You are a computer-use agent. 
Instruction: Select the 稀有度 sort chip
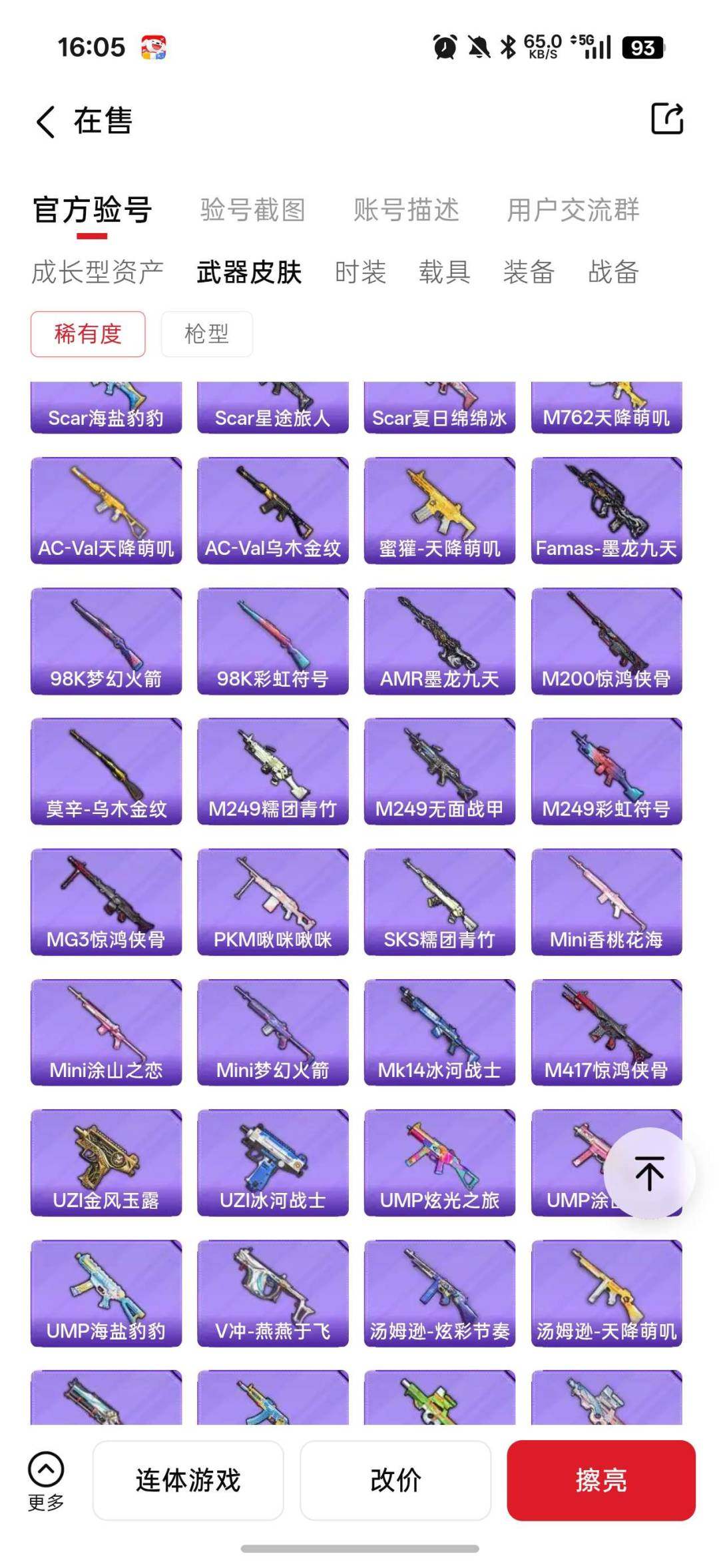tap(88, 334)
